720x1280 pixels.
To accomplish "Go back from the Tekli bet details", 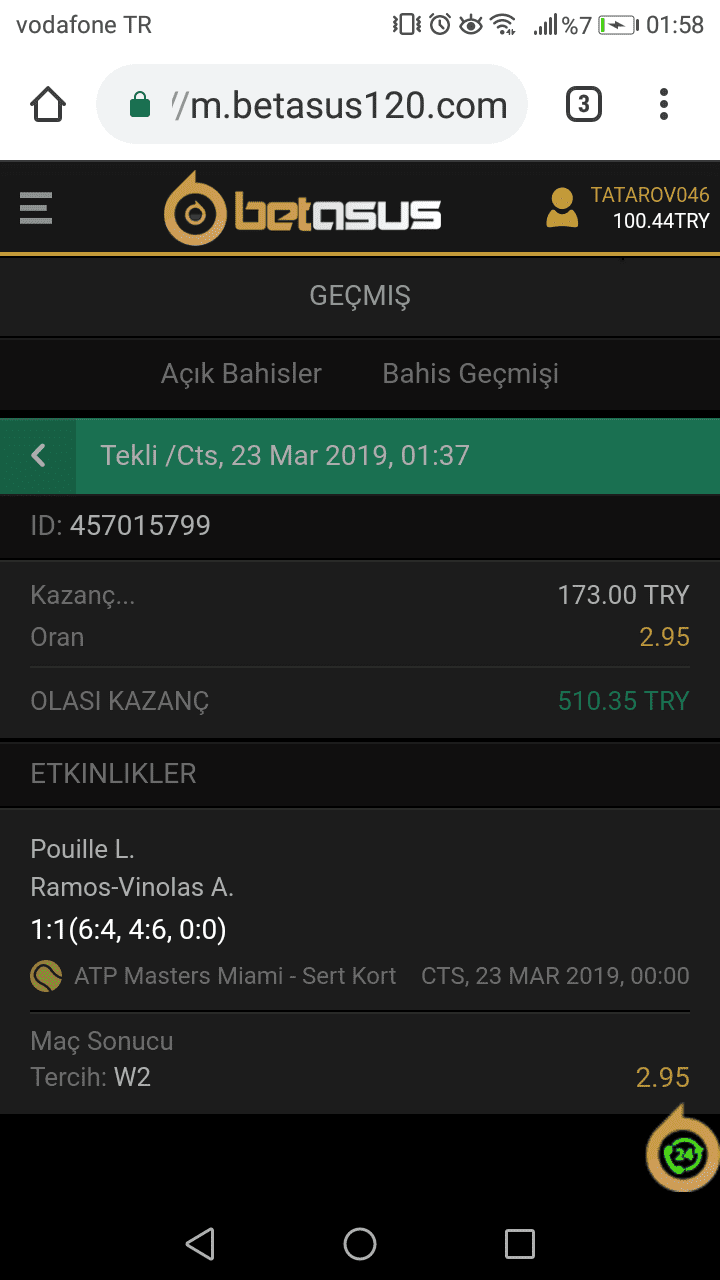I will [x=38, y=456].
